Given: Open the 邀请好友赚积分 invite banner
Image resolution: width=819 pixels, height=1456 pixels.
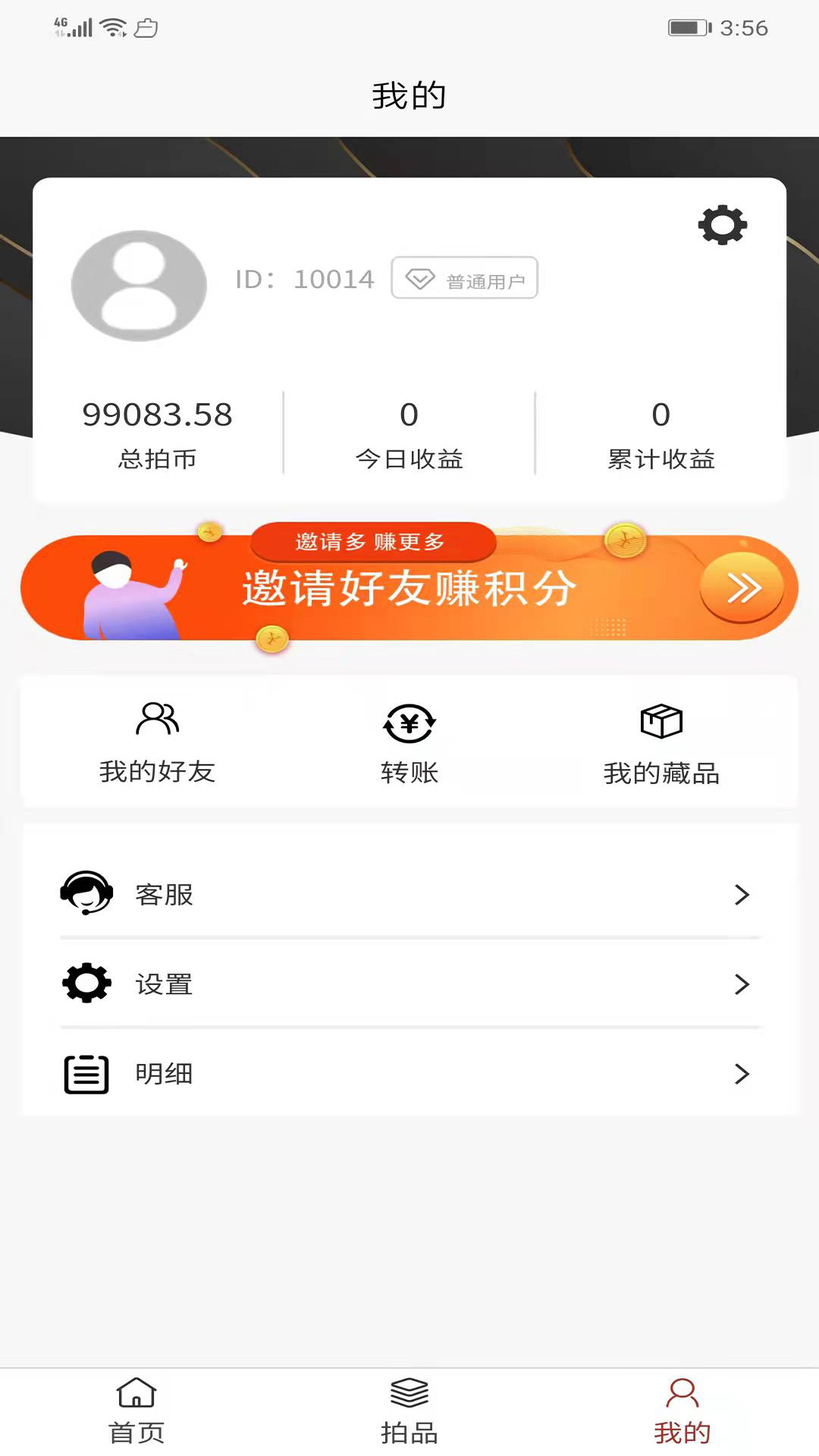Looking at the screenshot, I should (409, 588).
